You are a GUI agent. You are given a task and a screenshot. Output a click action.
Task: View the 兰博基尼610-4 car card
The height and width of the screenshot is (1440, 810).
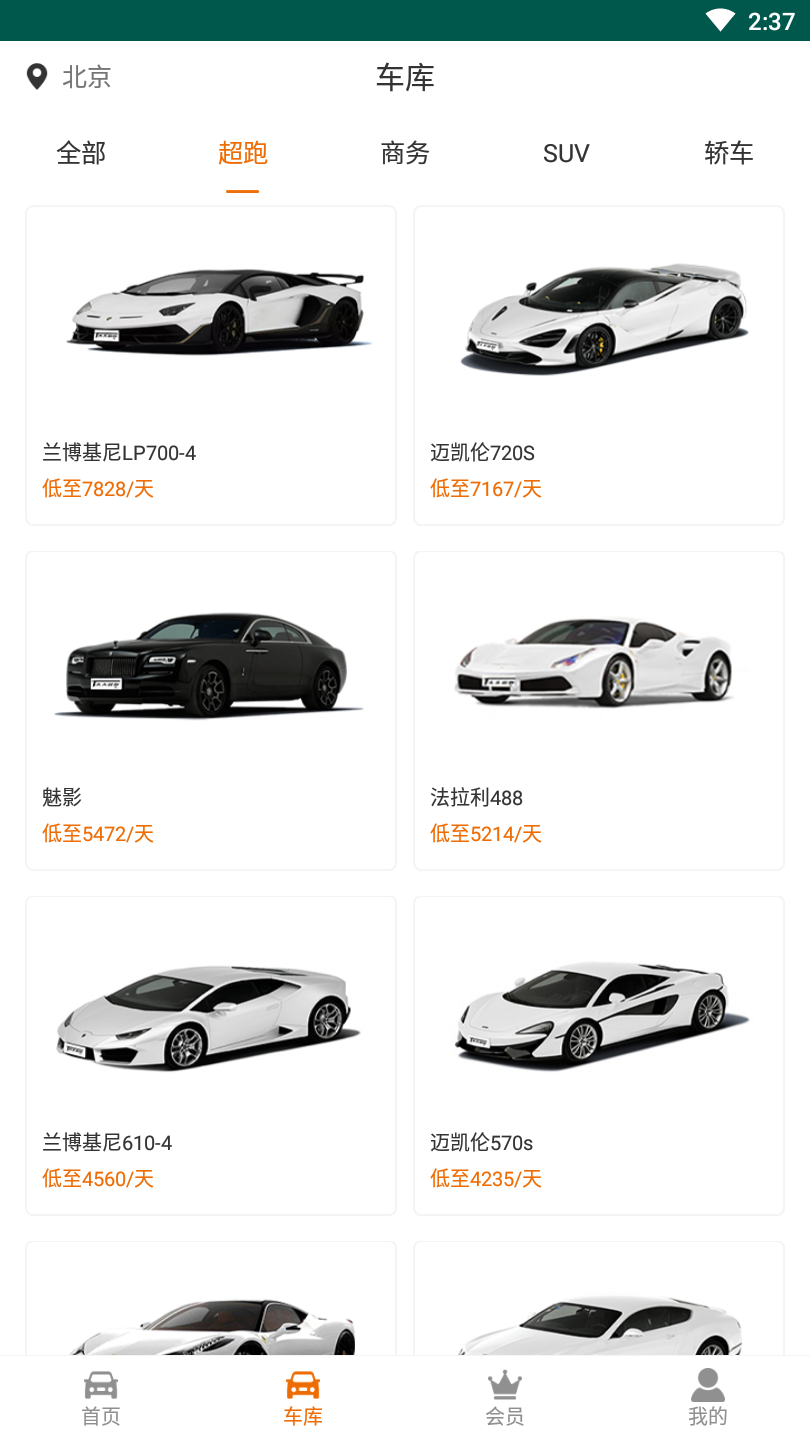coord(211,1055)
